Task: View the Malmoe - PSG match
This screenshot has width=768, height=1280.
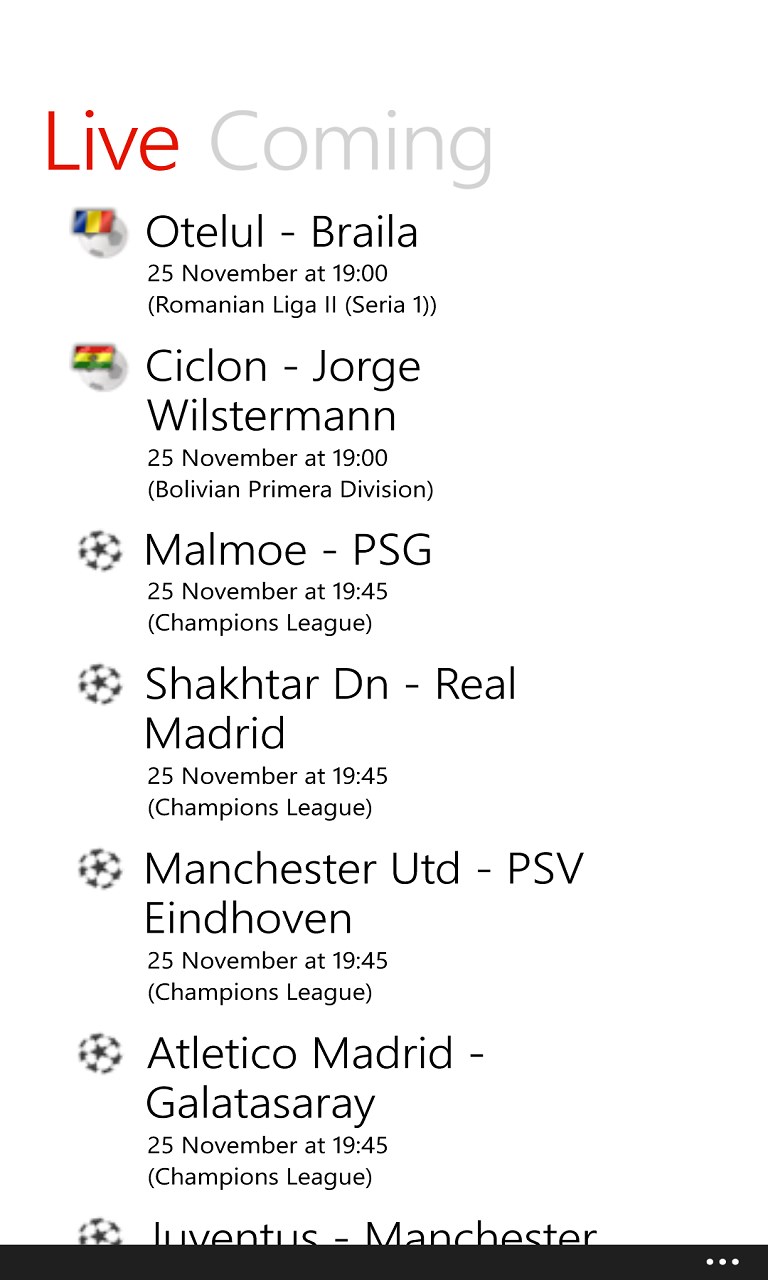Action: pos(288,551)
